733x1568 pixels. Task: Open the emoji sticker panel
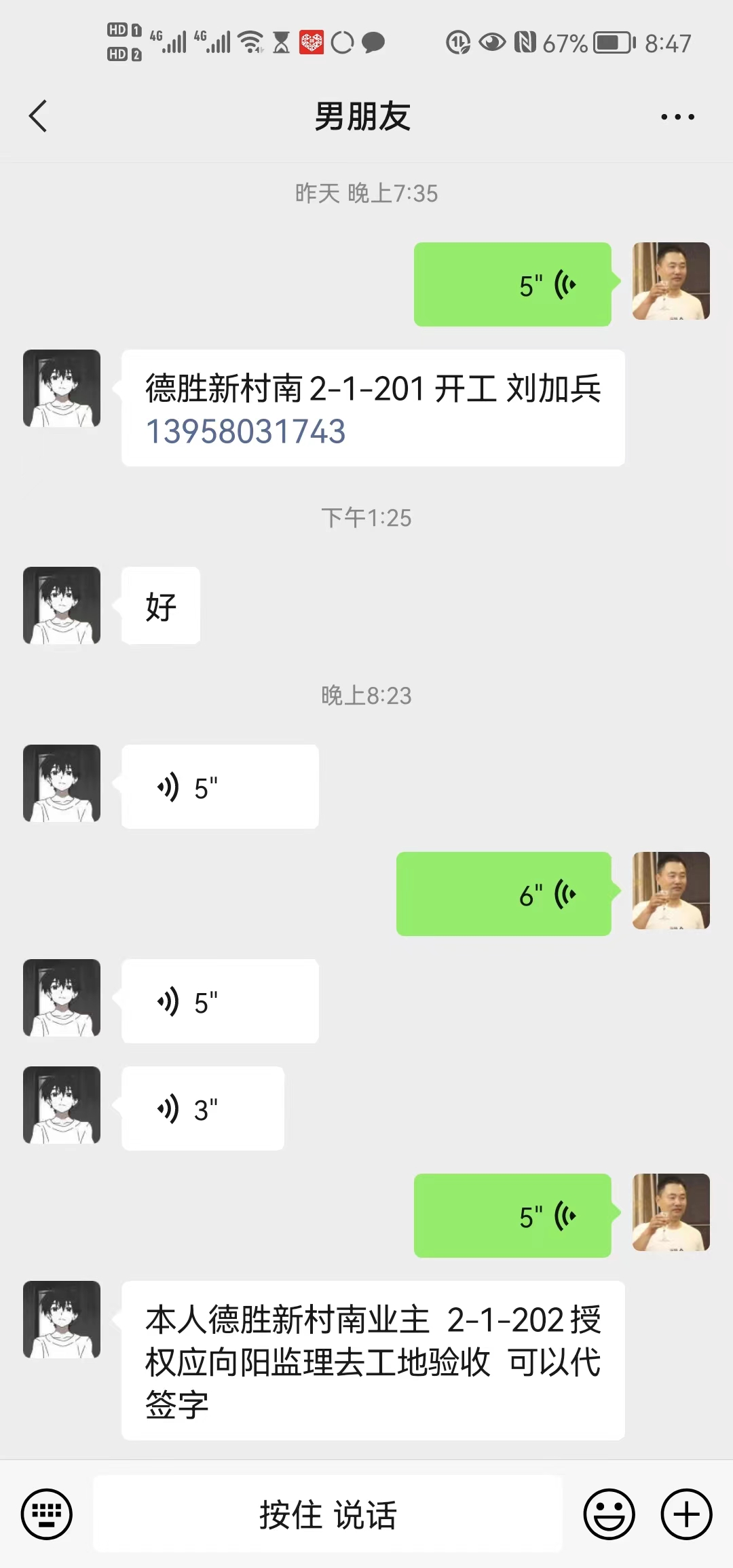[x=609, y=1514]
